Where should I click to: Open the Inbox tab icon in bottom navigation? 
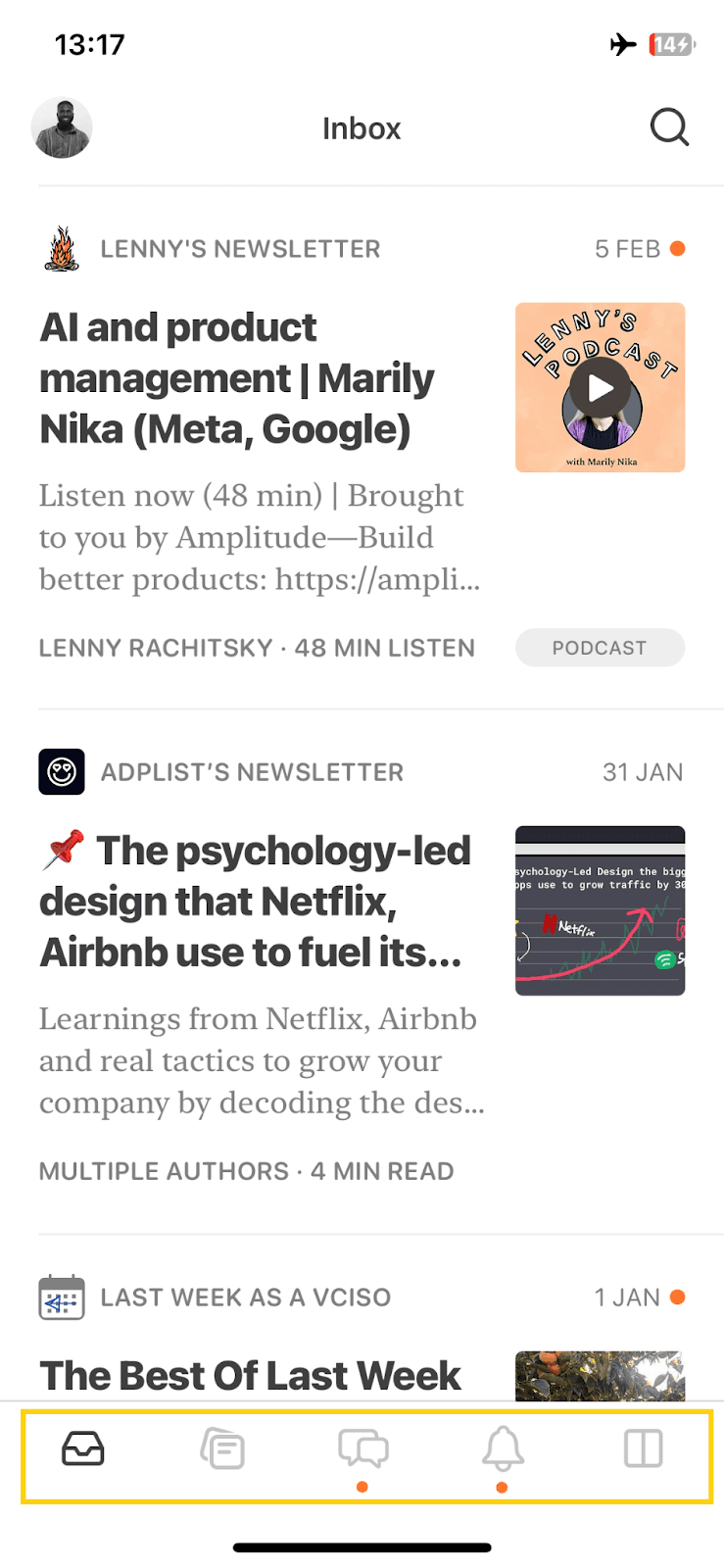click(x=83, y=1447)
